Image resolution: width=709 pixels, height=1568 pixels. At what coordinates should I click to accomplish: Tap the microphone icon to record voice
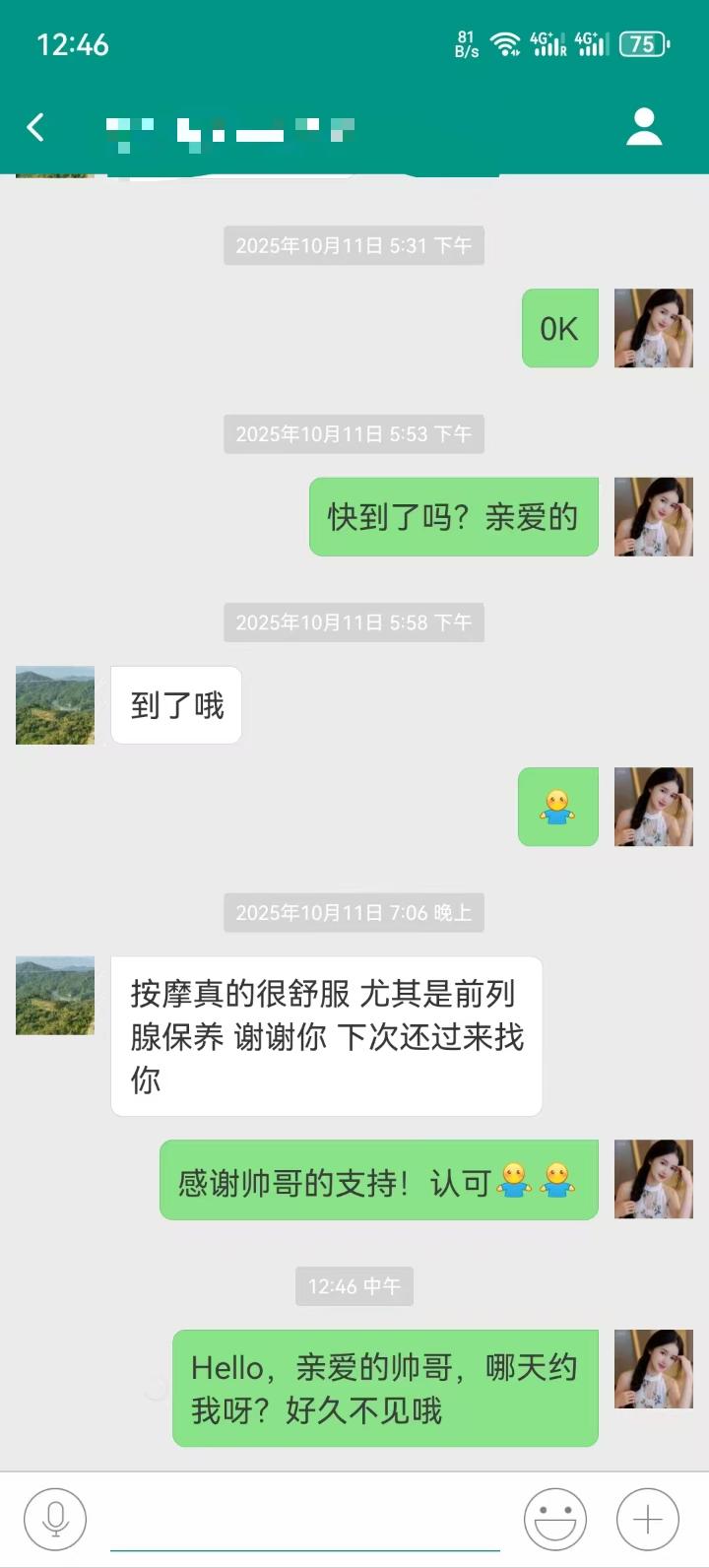tap(54, 1517)
